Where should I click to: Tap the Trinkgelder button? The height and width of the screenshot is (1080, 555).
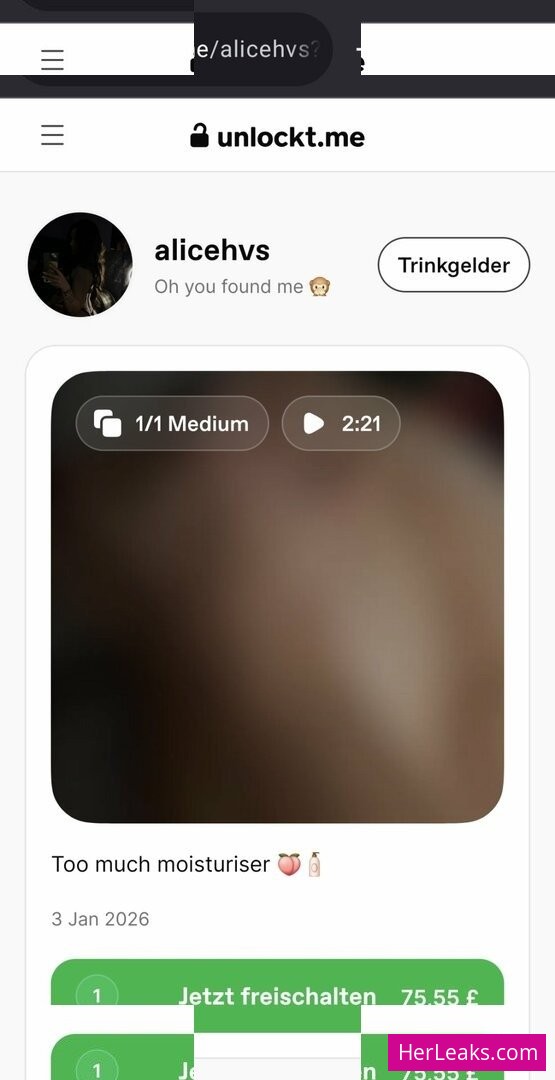454,265
